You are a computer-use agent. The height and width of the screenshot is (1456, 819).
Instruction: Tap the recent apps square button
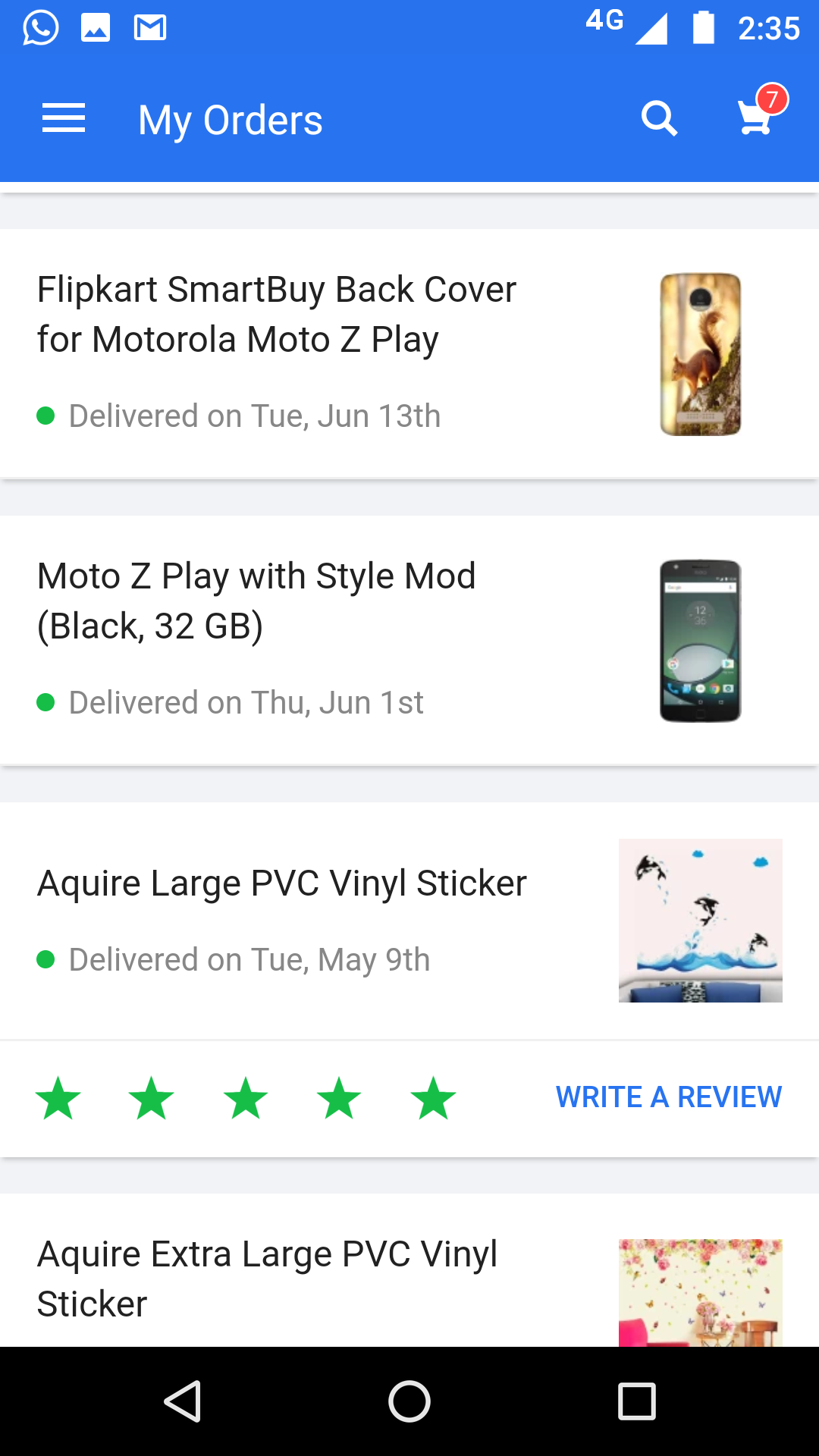pyautogui.click(x=635, y=1401)
